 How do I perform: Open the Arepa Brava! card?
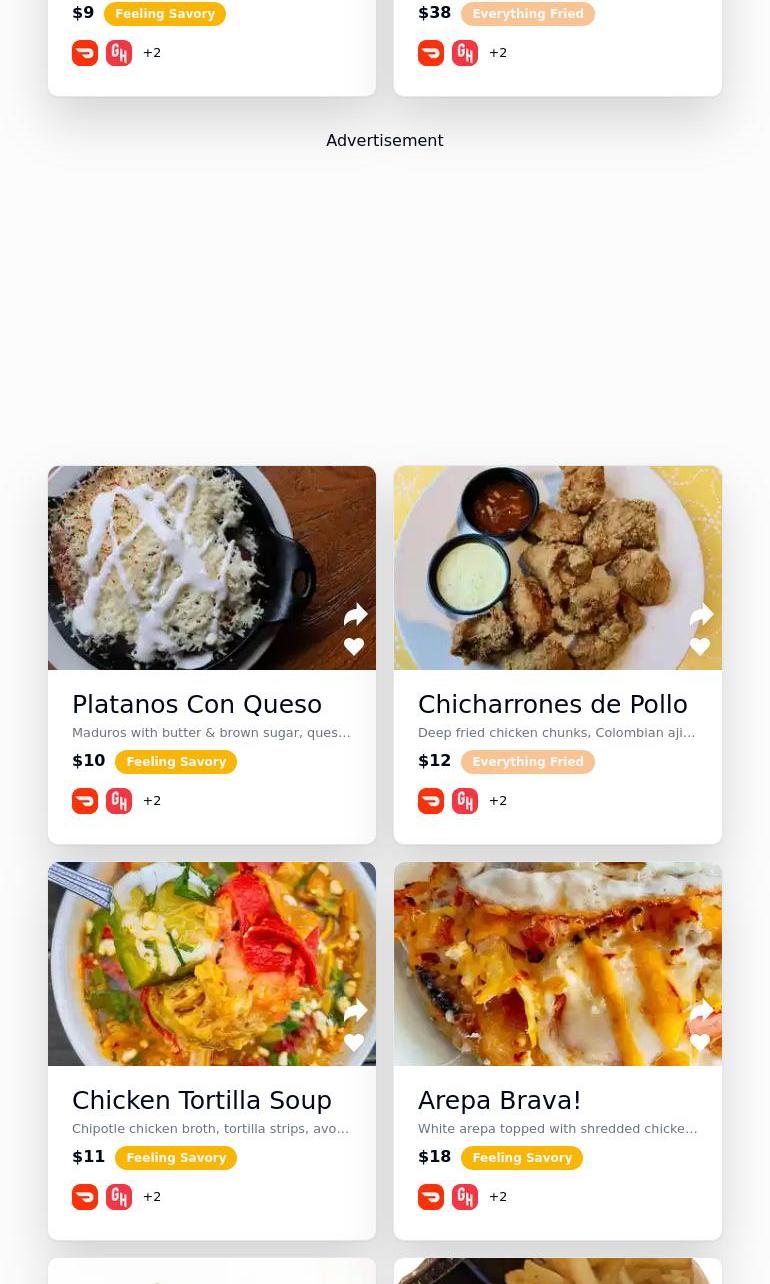point(499,1100)
